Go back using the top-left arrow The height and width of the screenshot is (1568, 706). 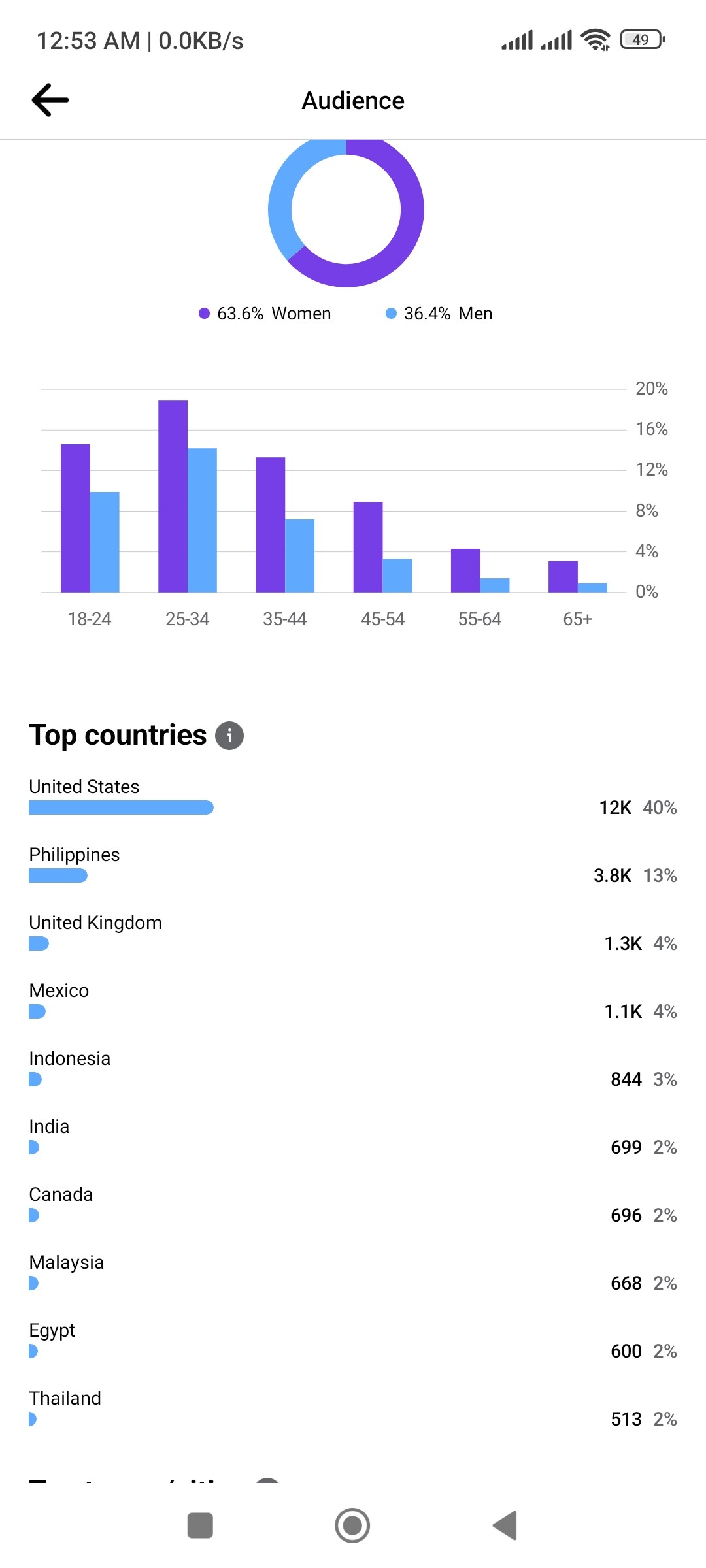pos(50,100)
